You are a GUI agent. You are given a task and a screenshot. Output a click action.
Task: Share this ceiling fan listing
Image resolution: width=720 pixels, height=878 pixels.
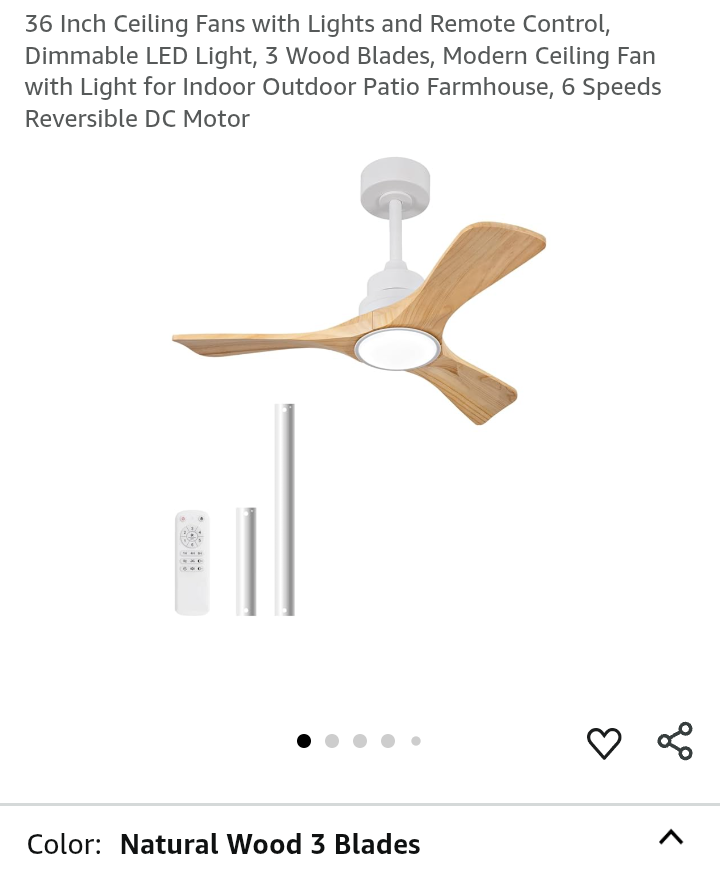[x=675, y=741]
